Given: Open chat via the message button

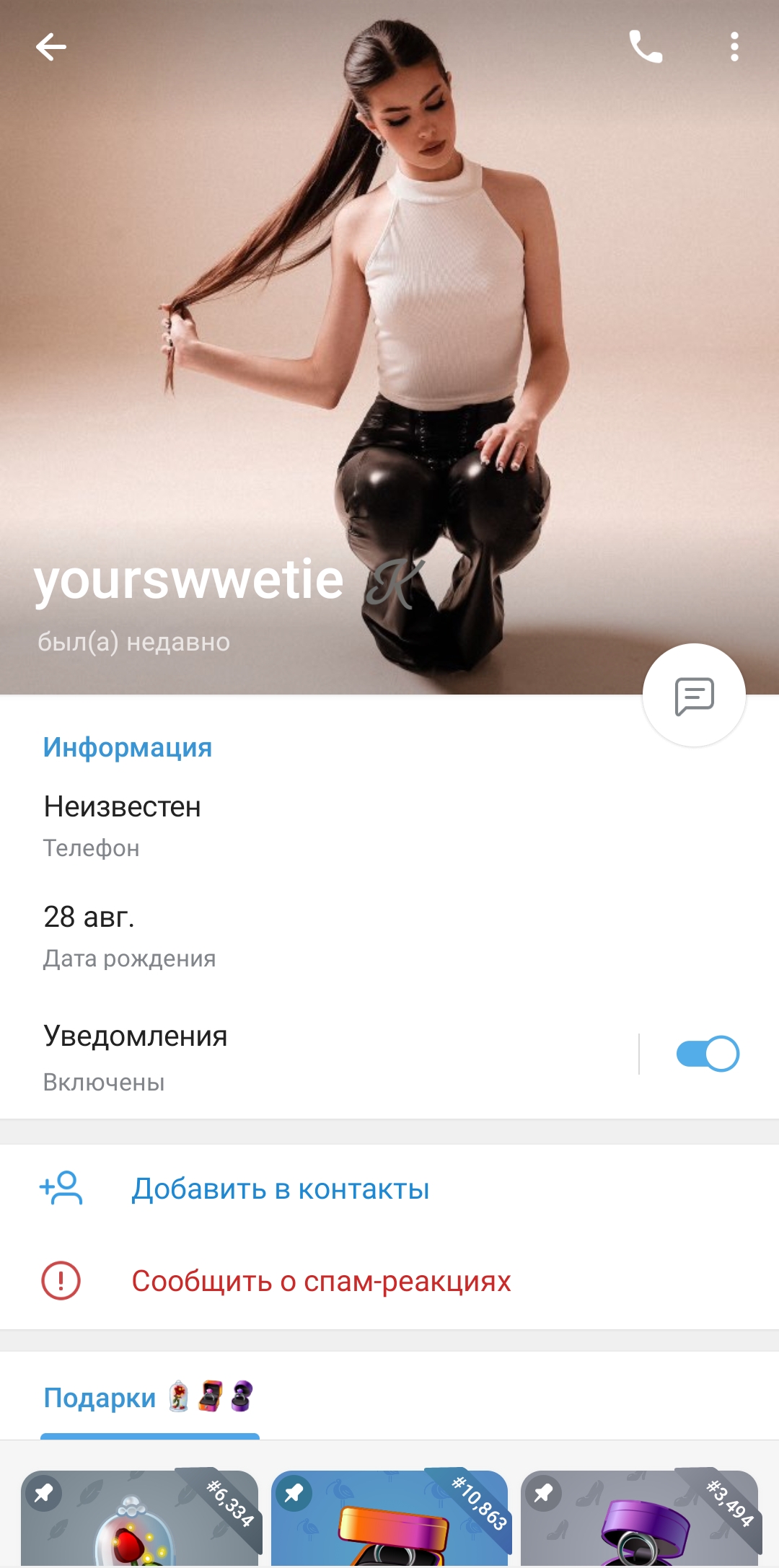Looking at the screenshot, I should point(694,695).
